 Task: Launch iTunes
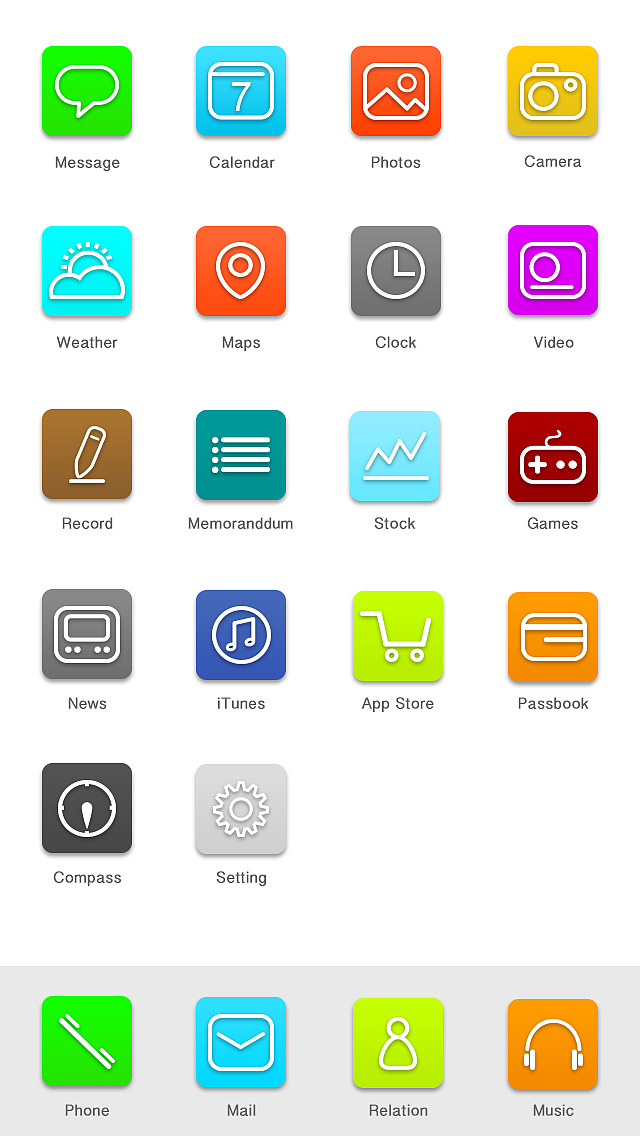tap(241, 635)
